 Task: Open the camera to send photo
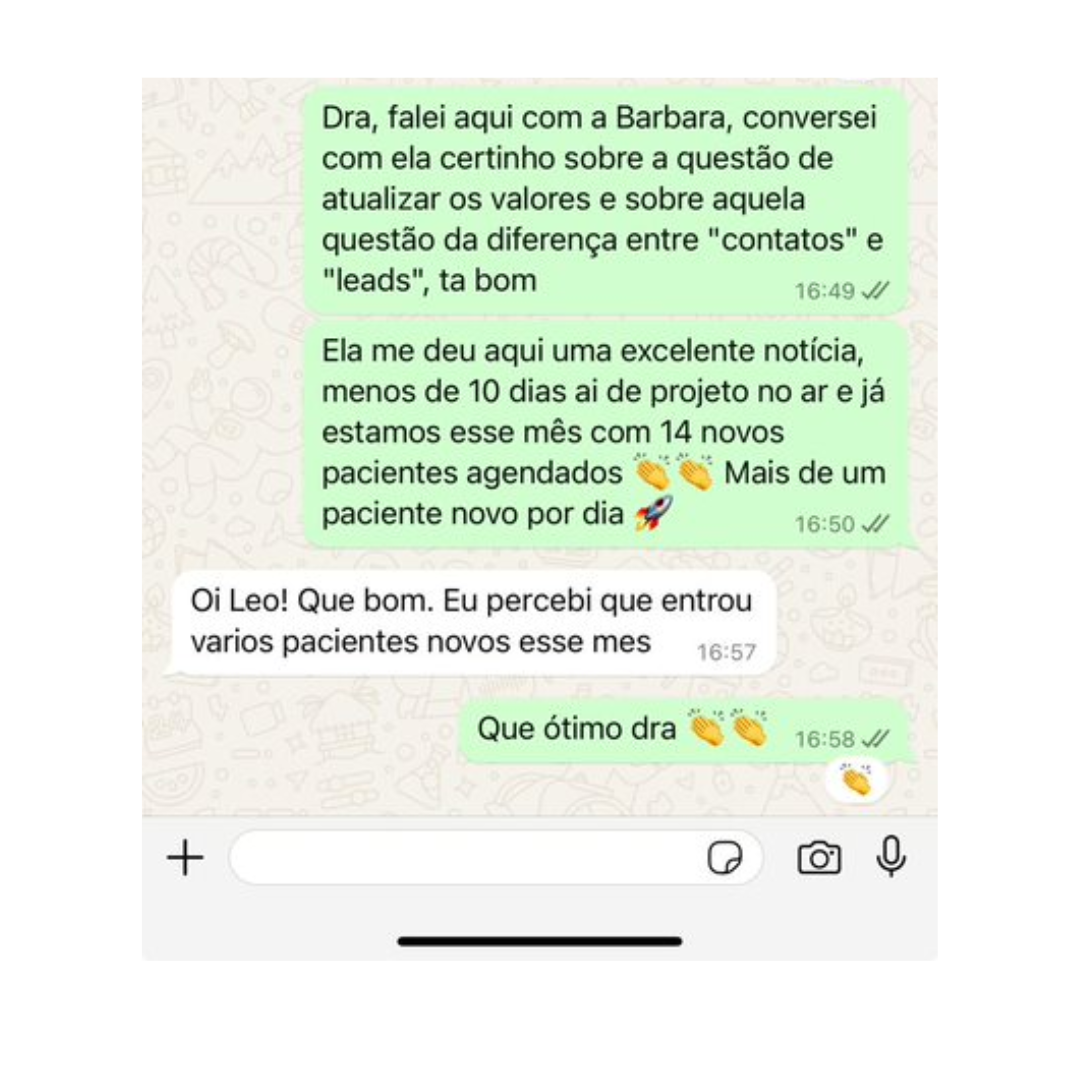[819, 858]
